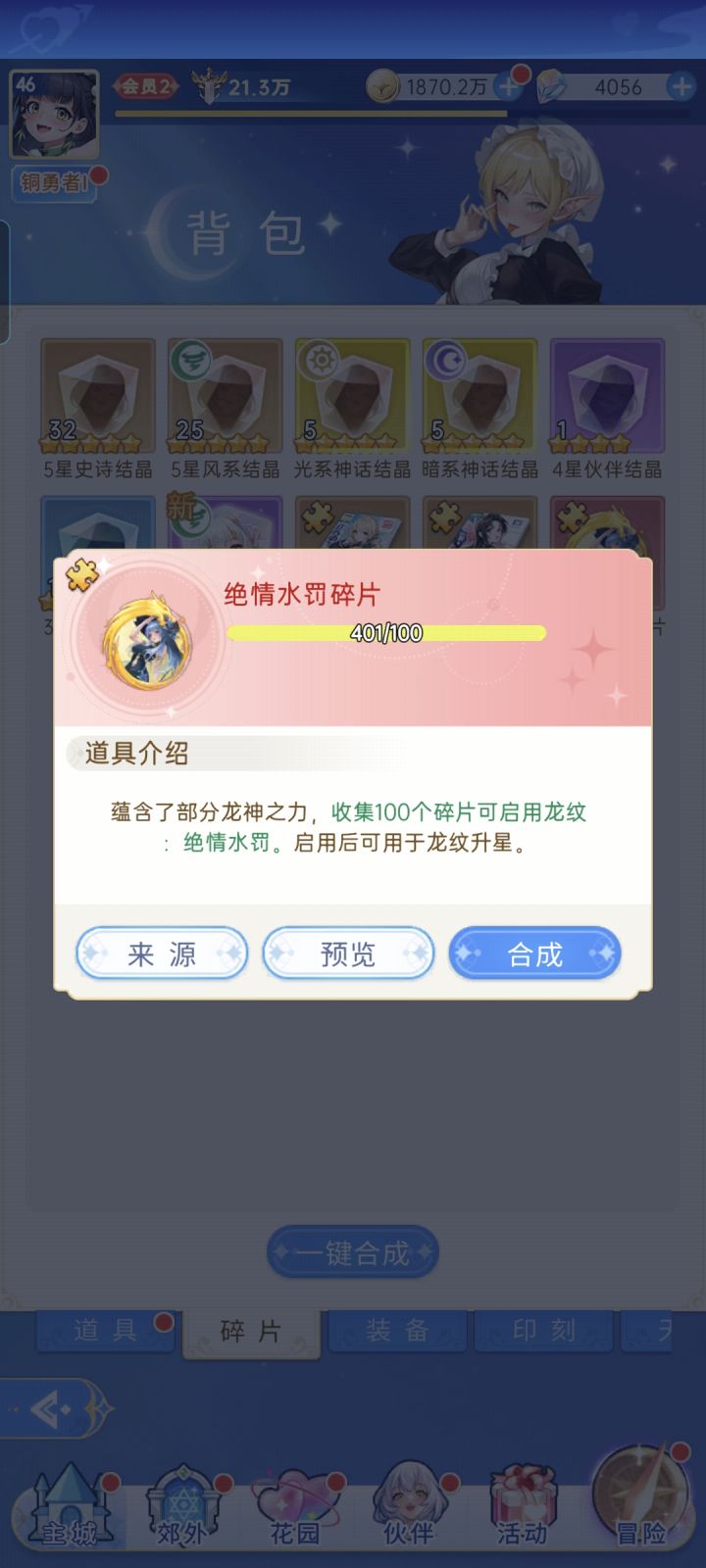Tap the 预览 preview button

(x=348, y=953)
